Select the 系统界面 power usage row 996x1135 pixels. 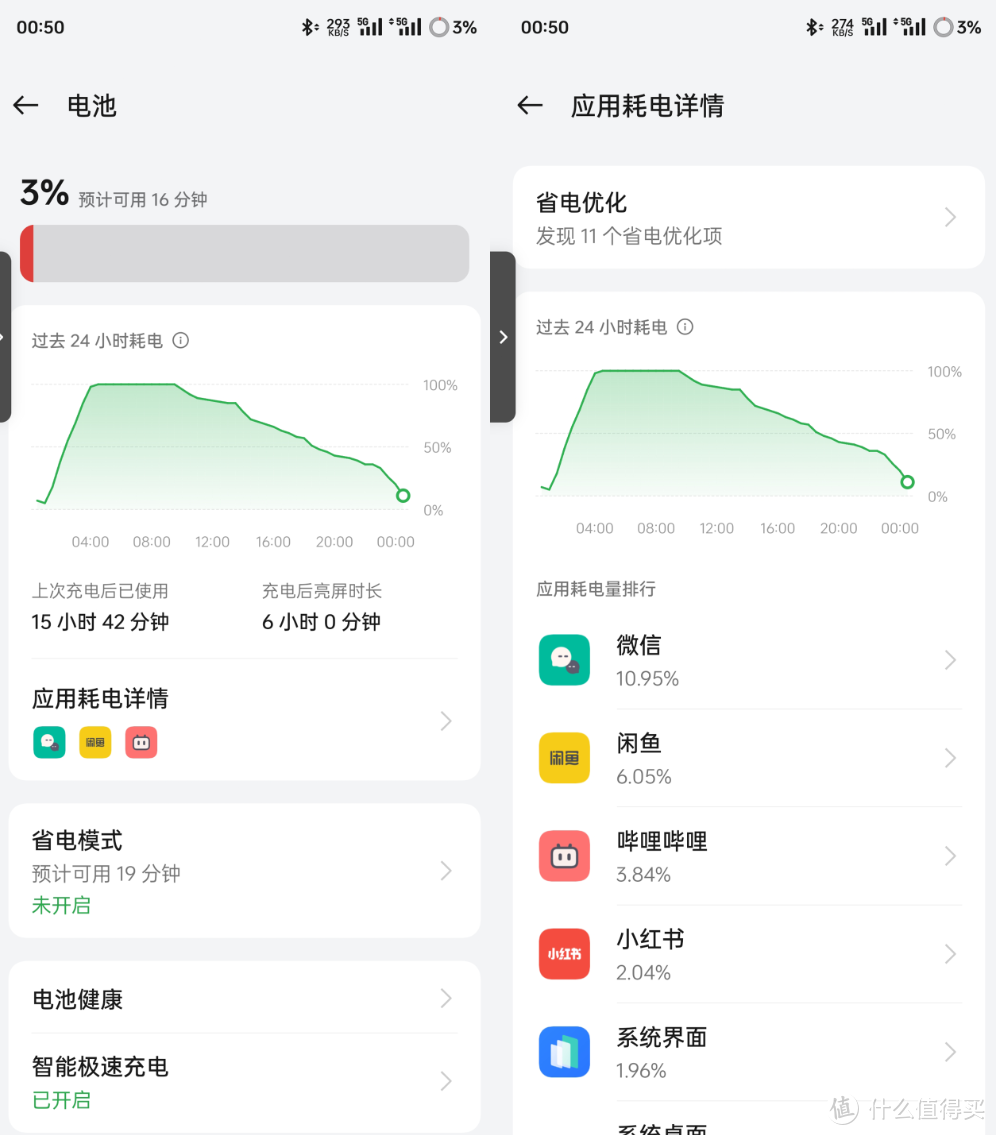coord(748,1052)
